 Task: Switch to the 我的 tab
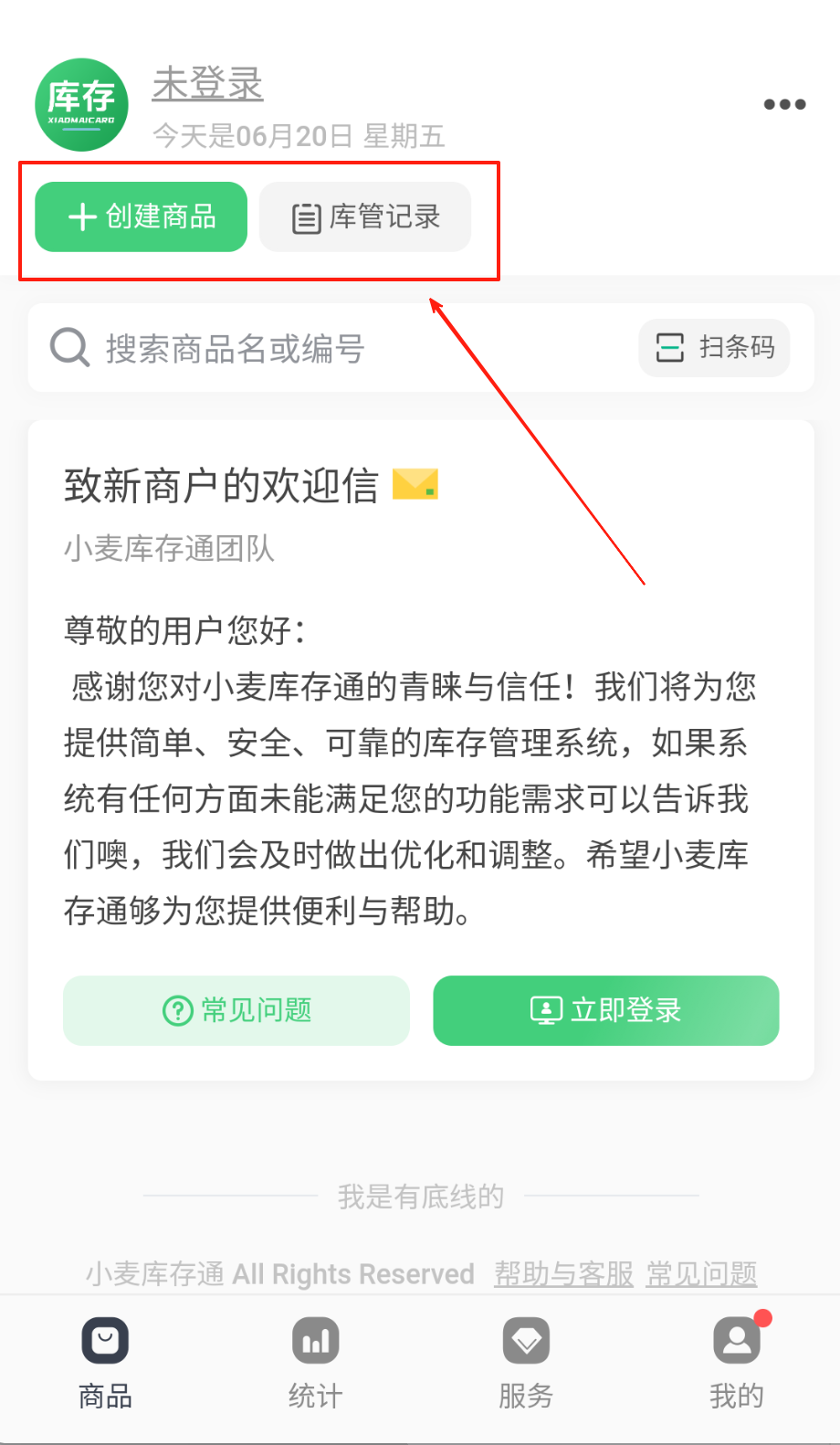736,1363
